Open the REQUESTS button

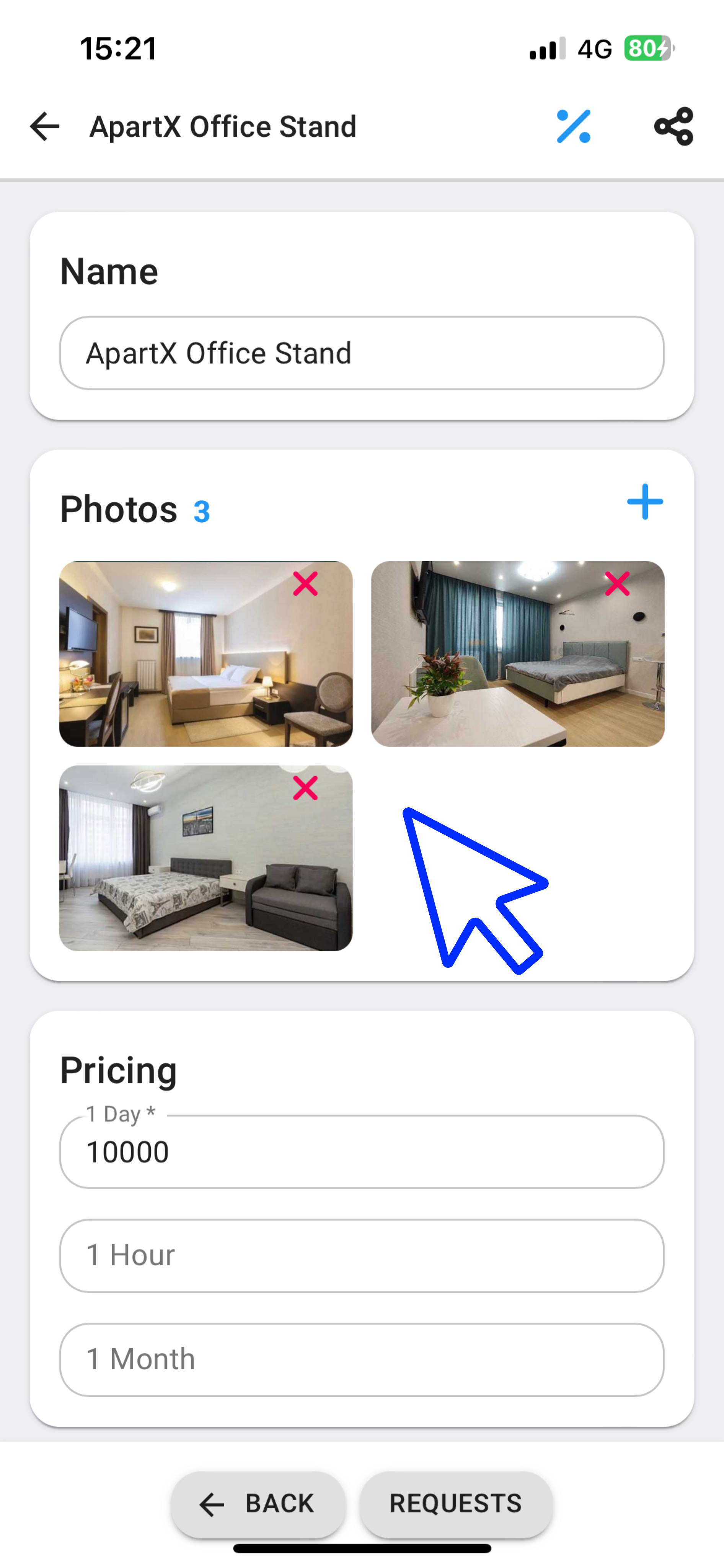(x=456, y=1503)
